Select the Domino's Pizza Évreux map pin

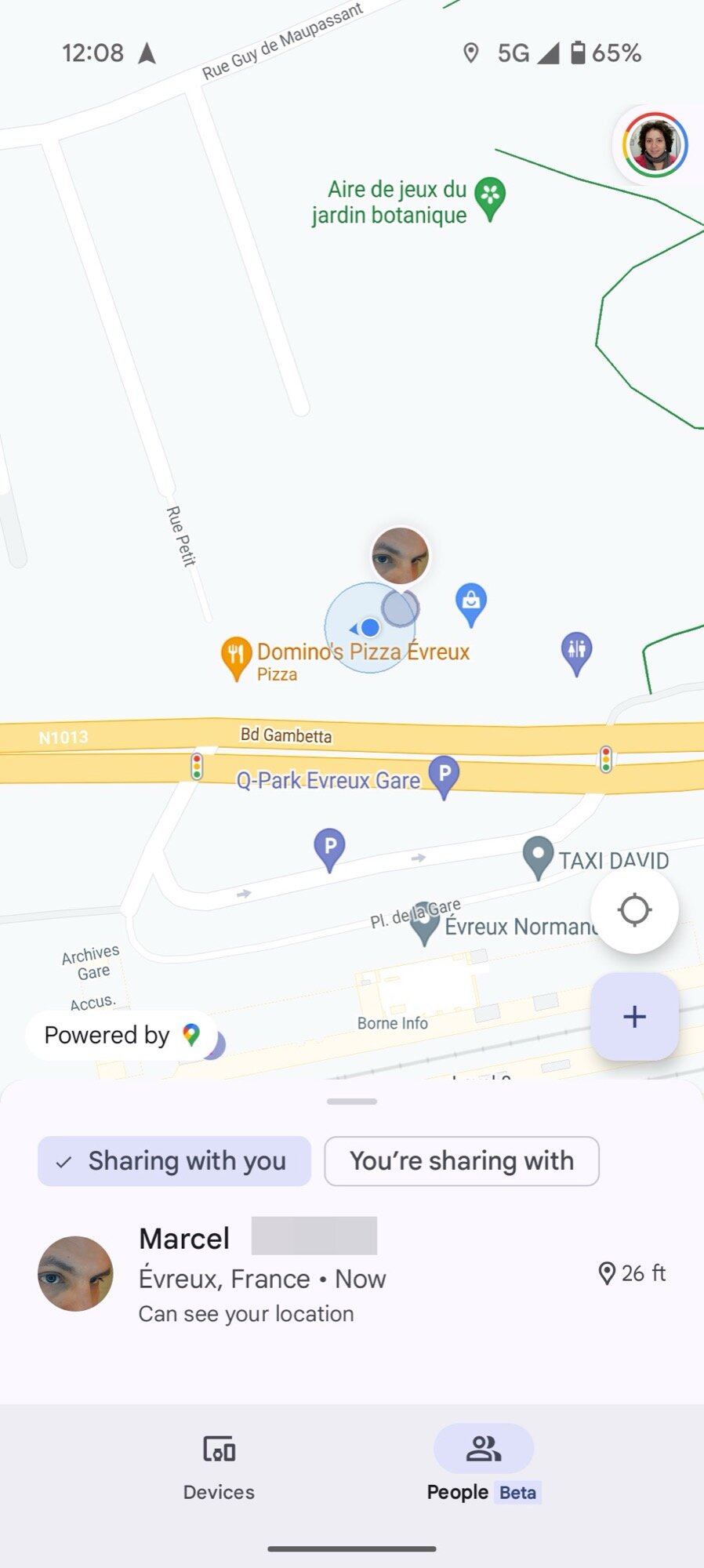(x=236, y=657)
